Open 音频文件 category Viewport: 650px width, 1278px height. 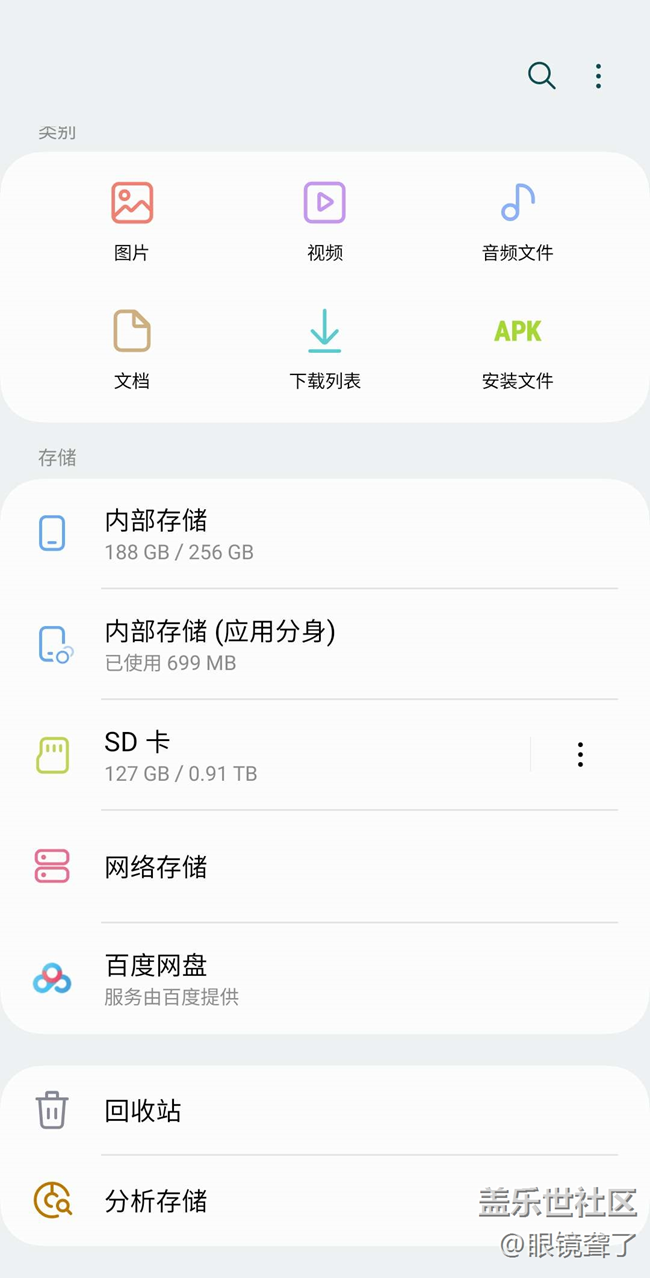tap(517, 220)
